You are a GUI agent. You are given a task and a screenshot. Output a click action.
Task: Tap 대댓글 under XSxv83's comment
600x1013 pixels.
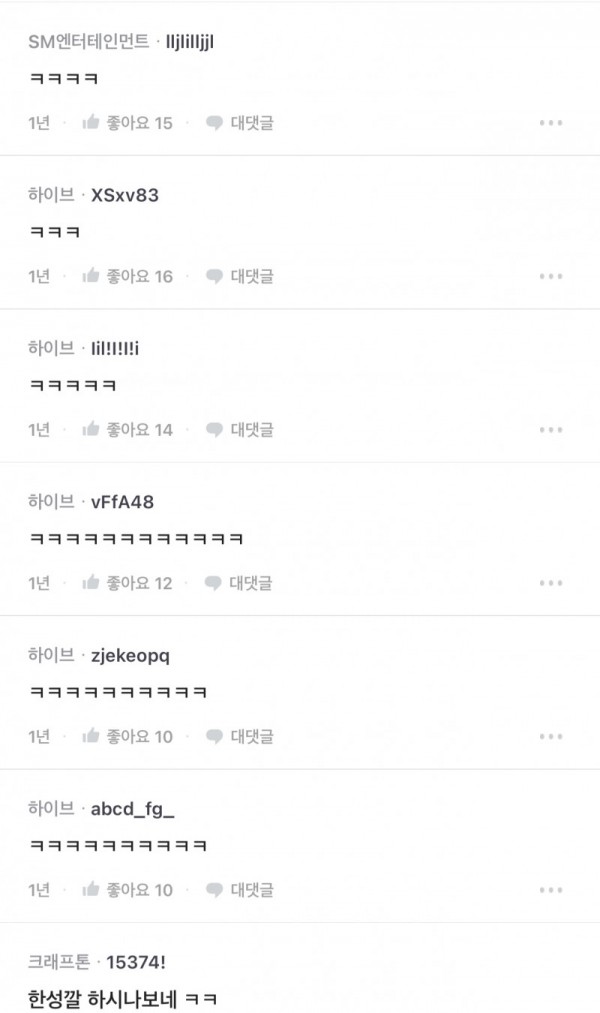tap(240, 277)
